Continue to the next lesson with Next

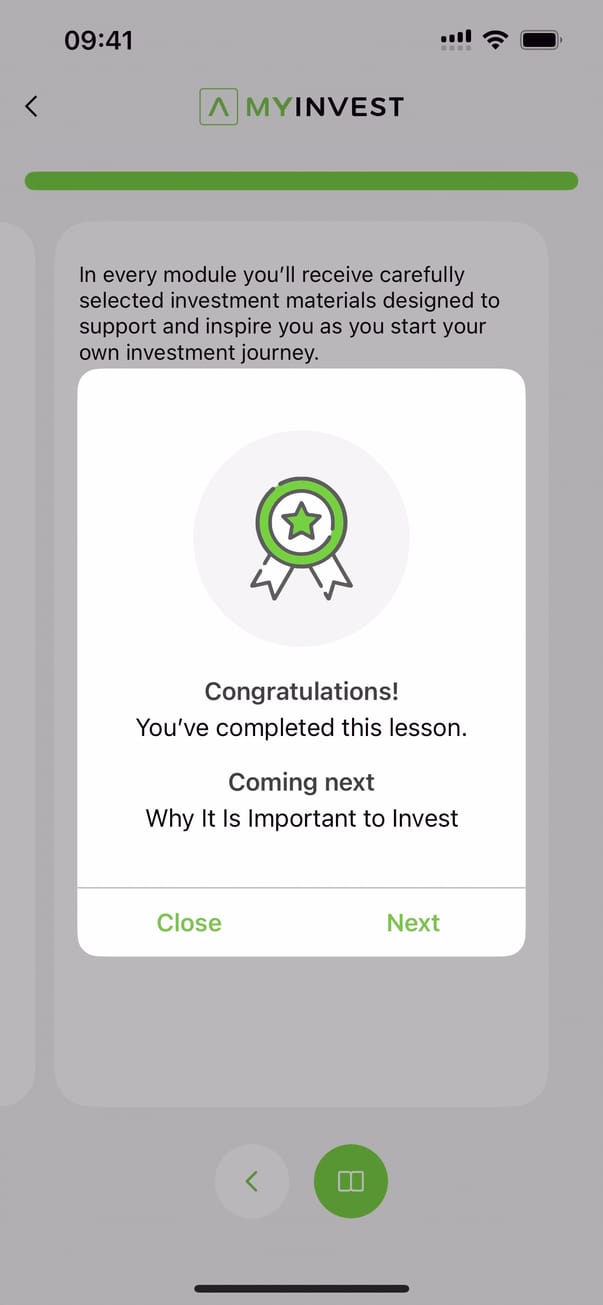(413, 922)
